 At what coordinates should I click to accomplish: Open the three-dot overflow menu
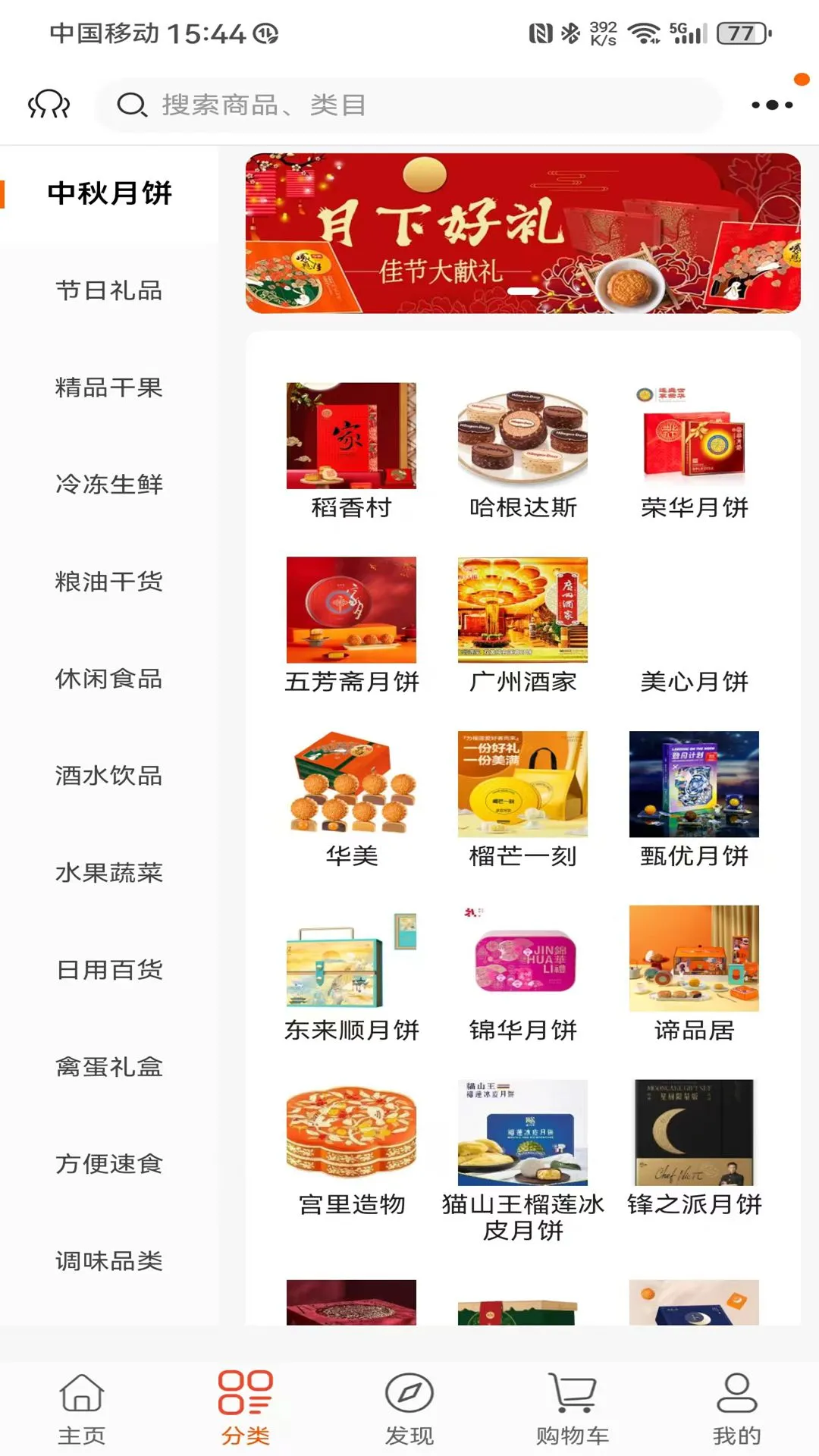coord(768,106)
